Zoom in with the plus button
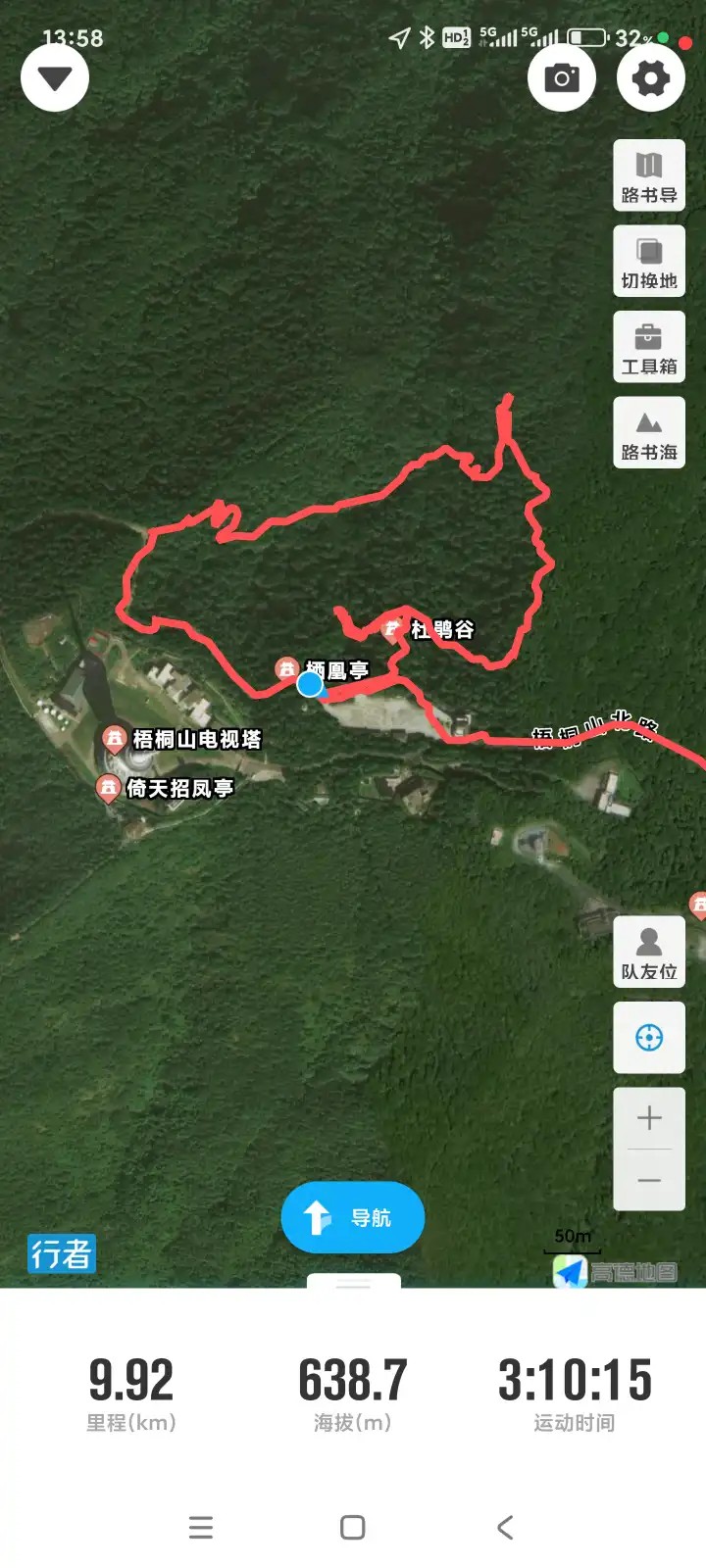 tap(649, 1118)
